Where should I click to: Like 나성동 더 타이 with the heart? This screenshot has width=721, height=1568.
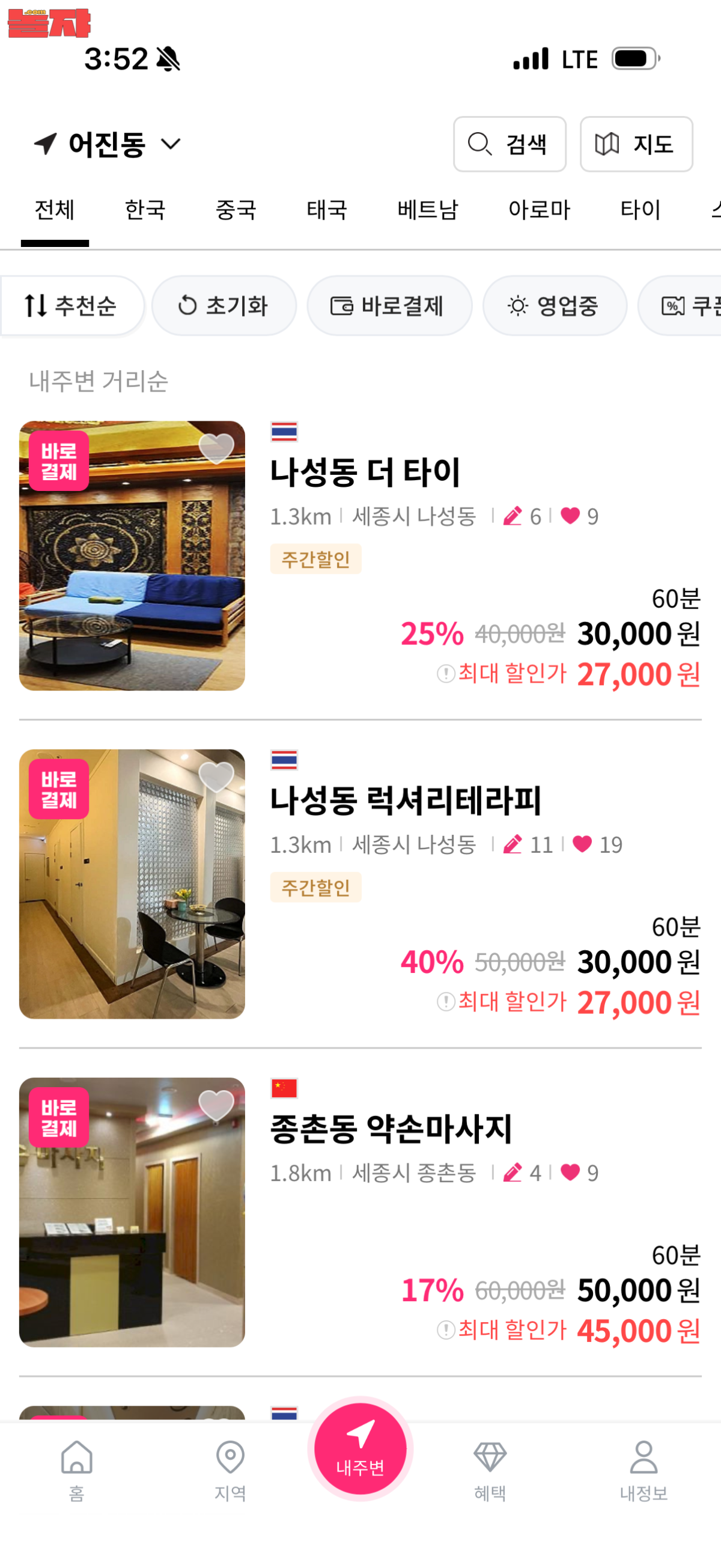217,448
